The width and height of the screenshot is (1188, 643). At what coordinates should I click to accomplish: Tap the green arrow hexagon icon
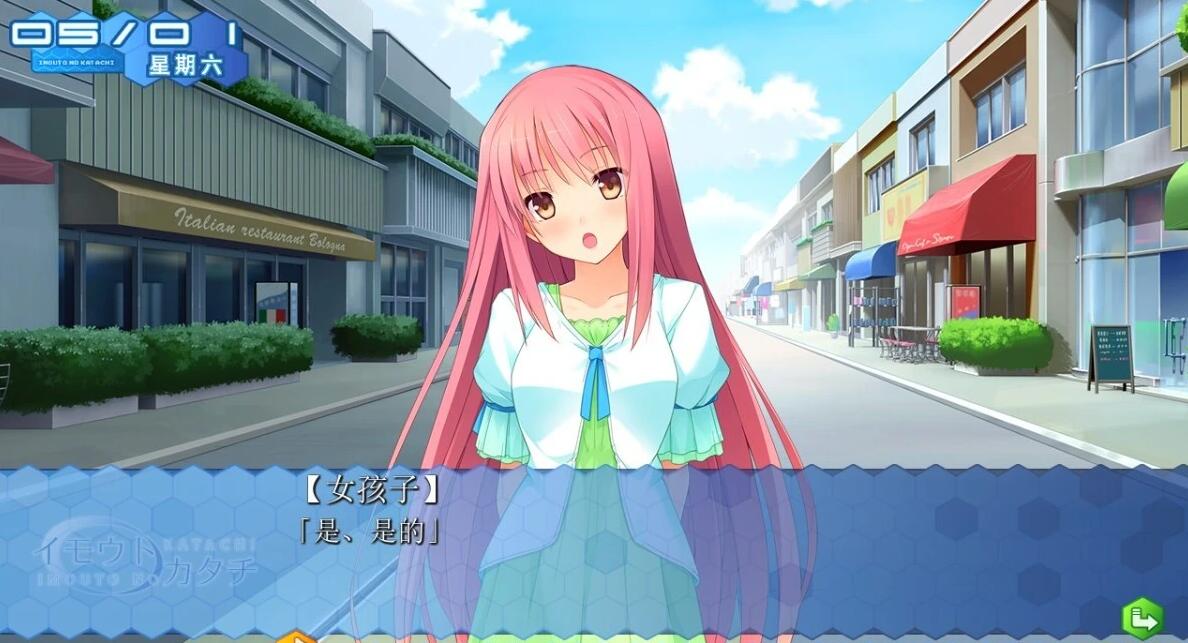tap(1141, 618)
